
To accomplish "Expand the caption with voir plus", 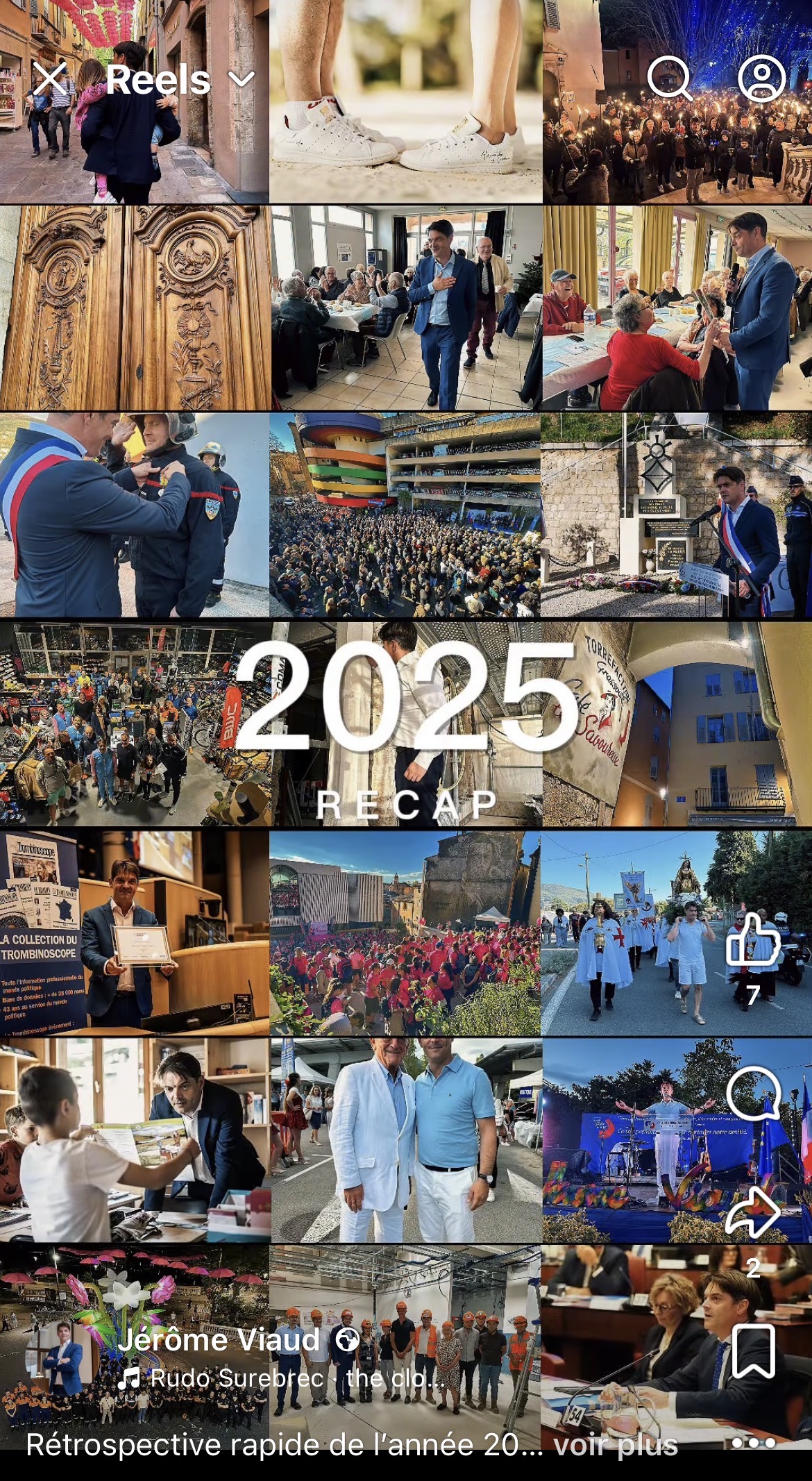I will point(615,1445).
